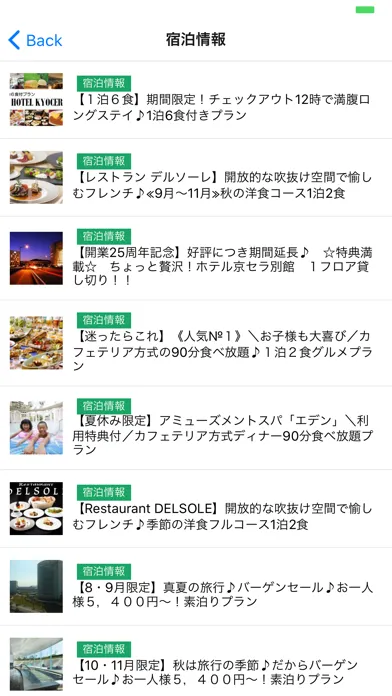Open the 1泊6食 long stay plan

click(196, 100)
